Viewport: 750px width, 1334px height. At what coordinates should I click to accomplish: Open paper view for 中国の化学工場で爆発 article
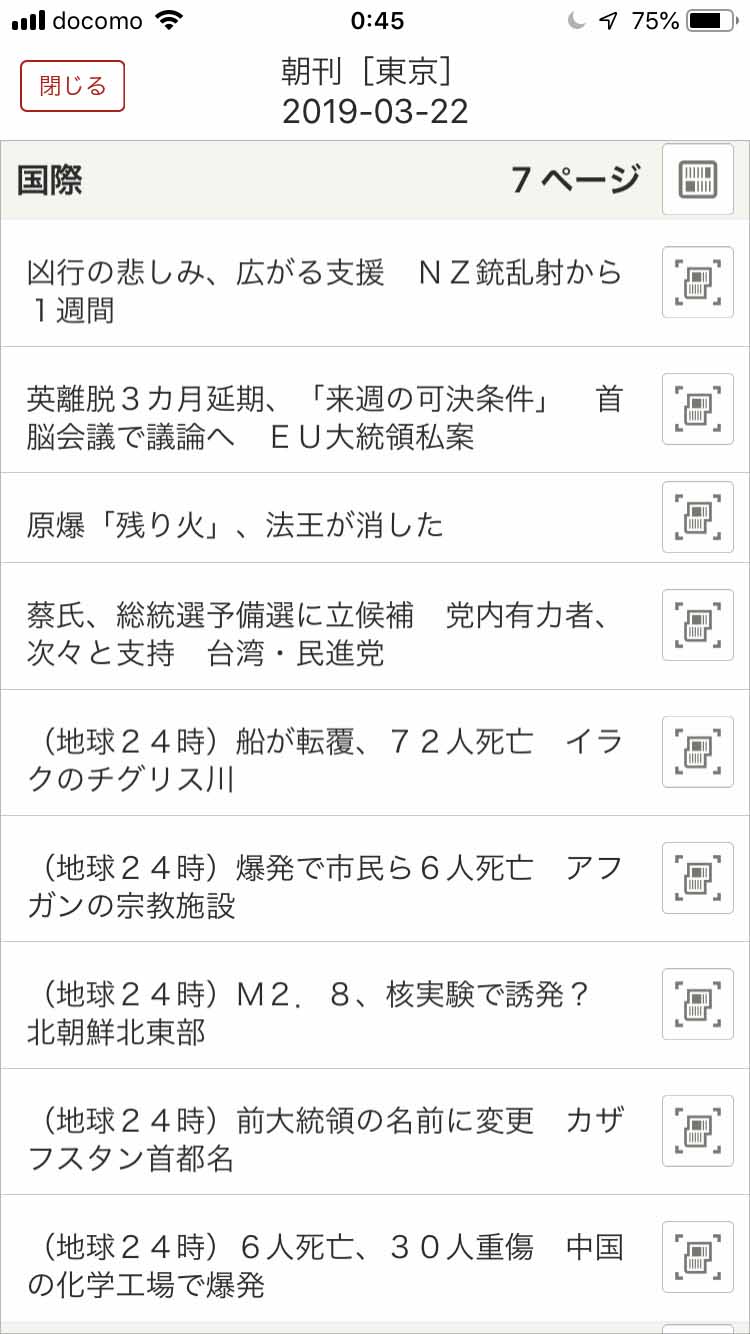(697, 1257)
